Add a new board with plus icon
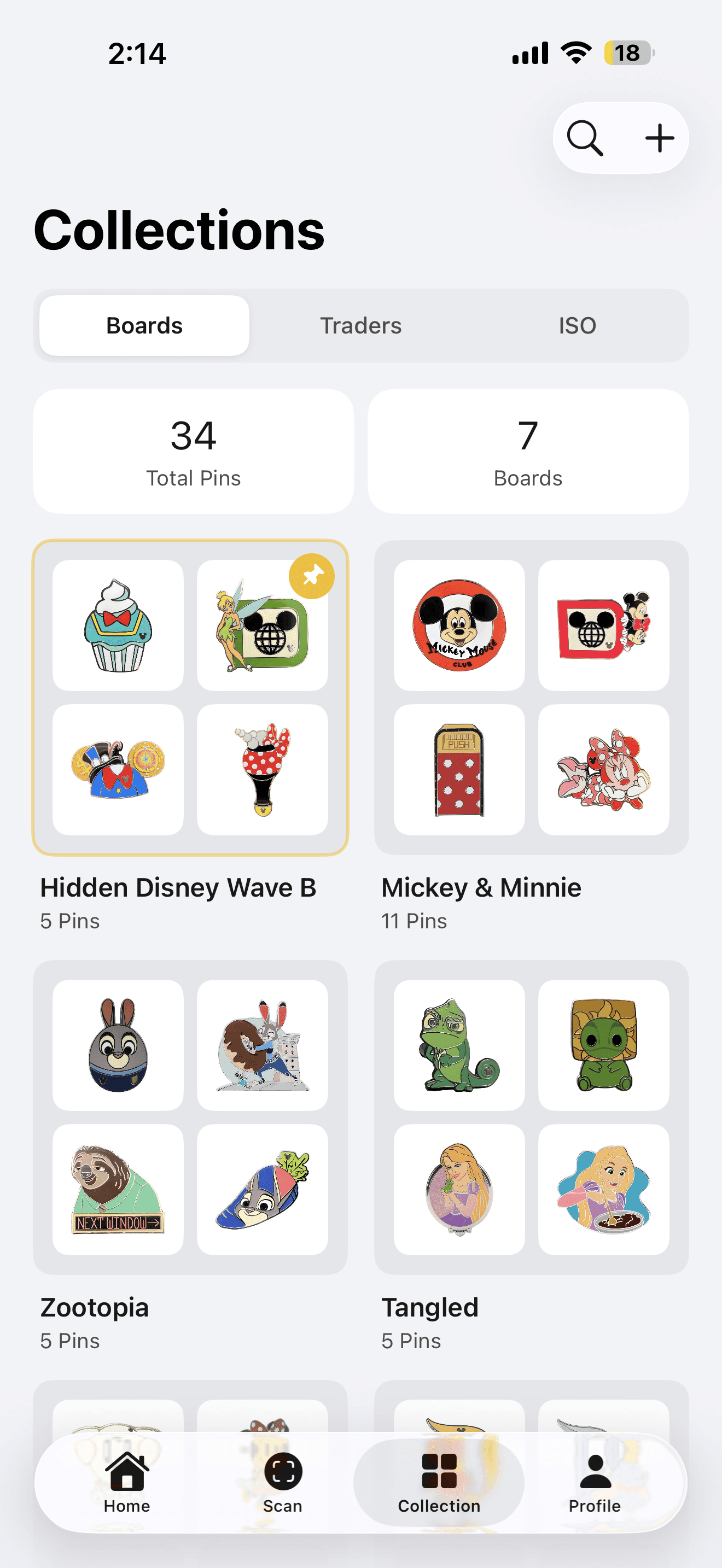 tap(659, 138)
